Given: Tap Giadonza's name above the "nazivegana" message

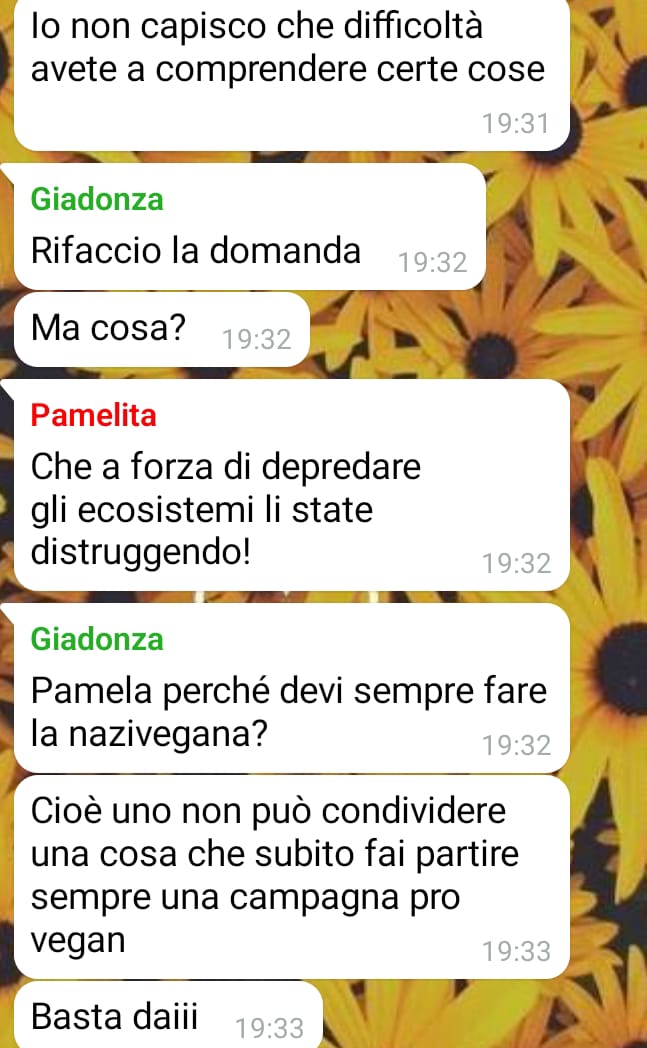Looking at the screenshot, I should click(x=97, y=639).
